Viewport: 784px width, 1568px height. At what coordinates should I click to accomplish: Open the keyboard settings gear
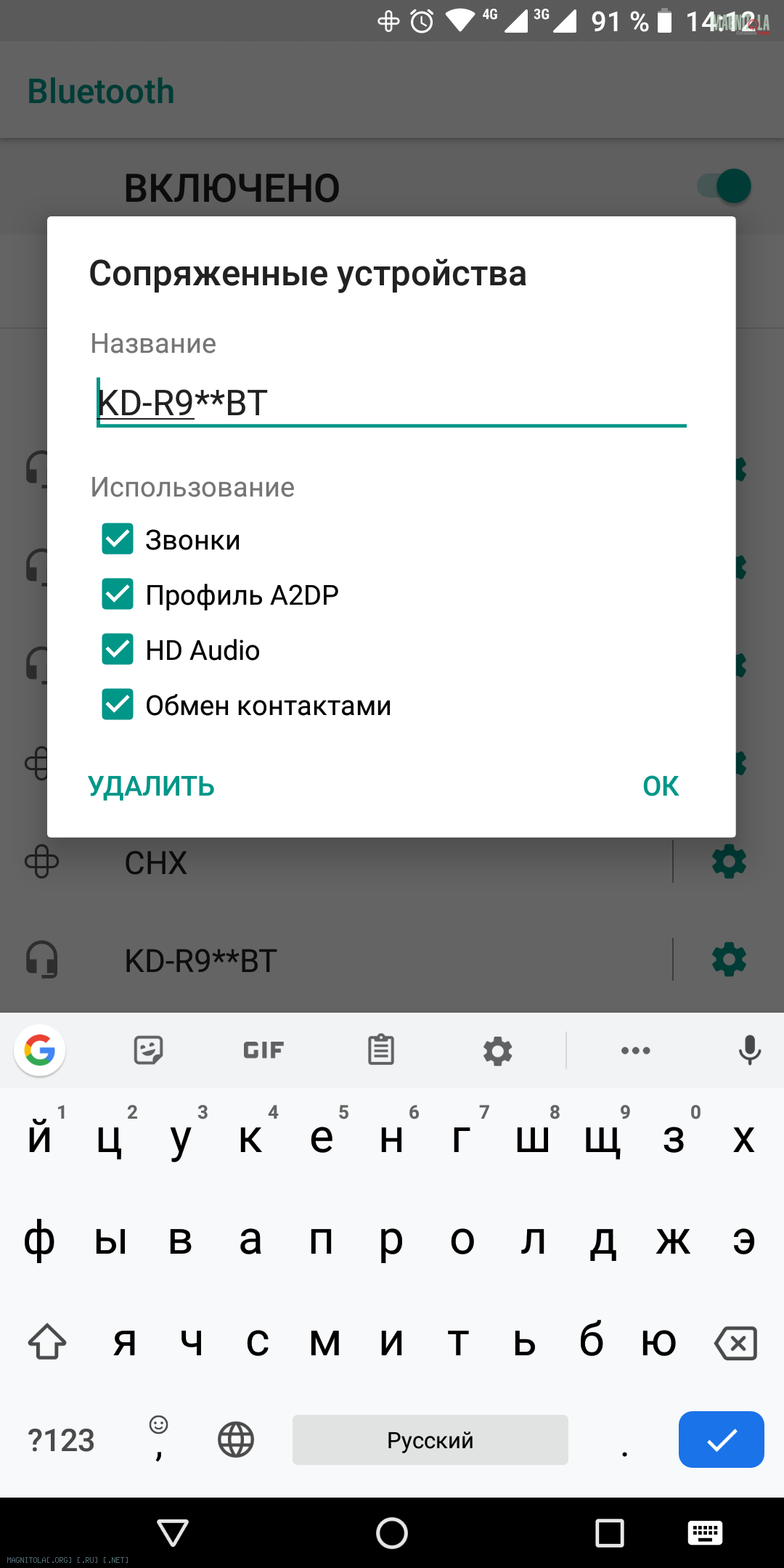click(x=498, y=1050)
